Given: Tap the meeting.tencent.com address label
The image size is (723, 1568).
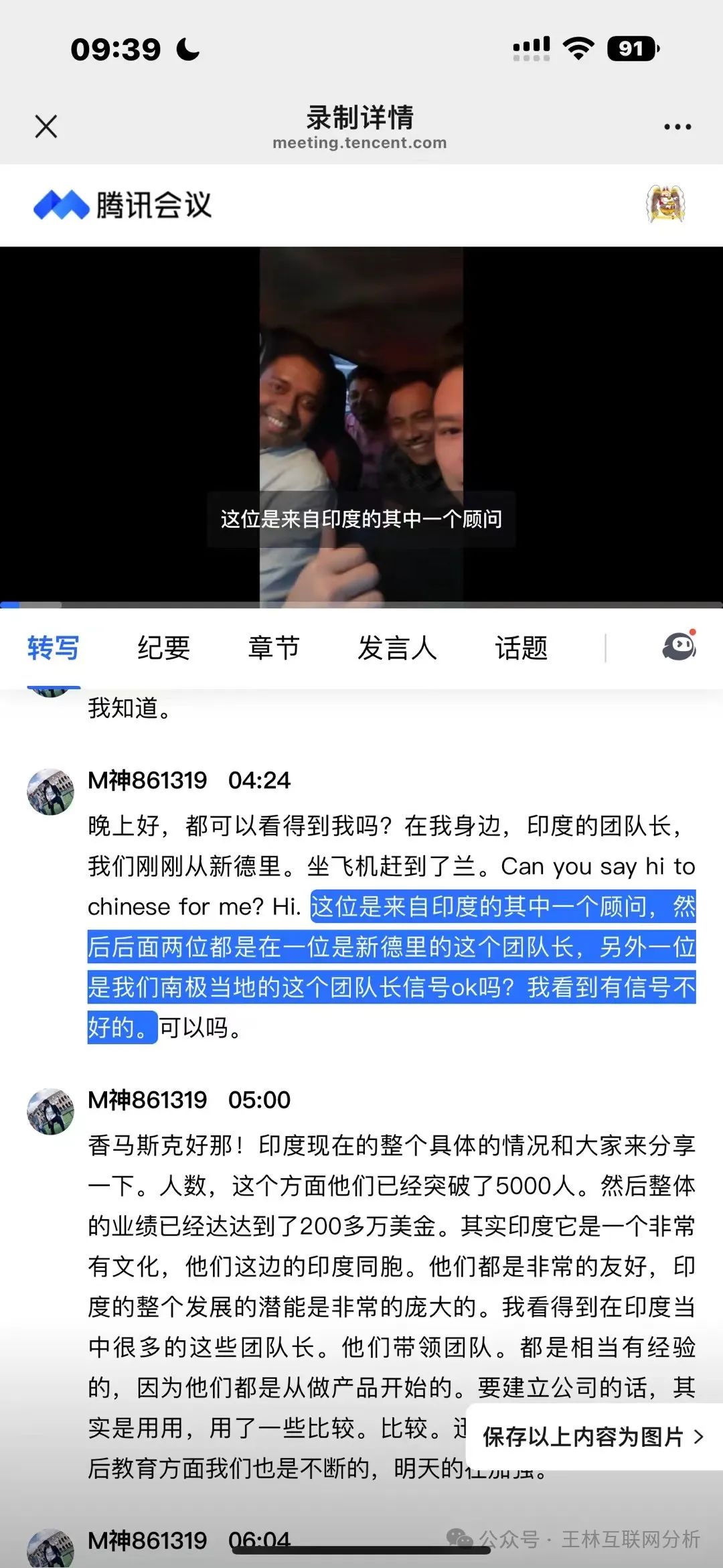Looking at the screenshot, I should [361, 142].
